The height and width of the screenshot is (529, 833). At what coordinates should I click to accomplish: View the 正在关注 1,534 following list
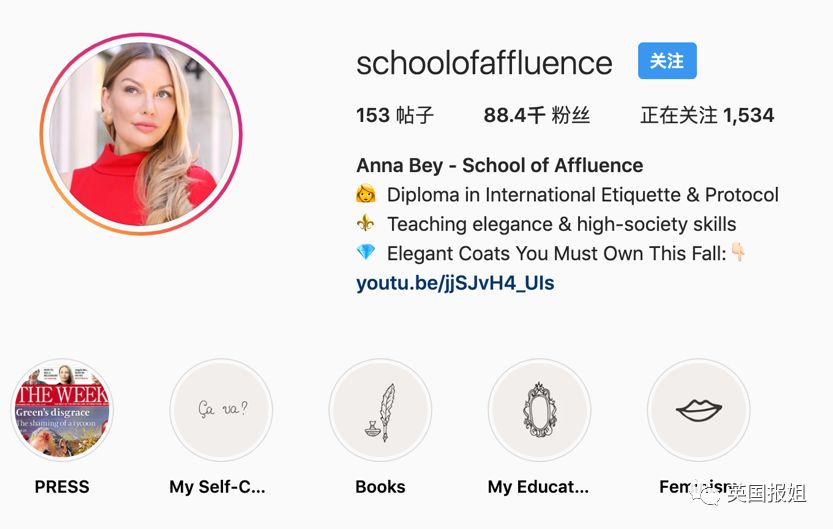pos(707,115)
